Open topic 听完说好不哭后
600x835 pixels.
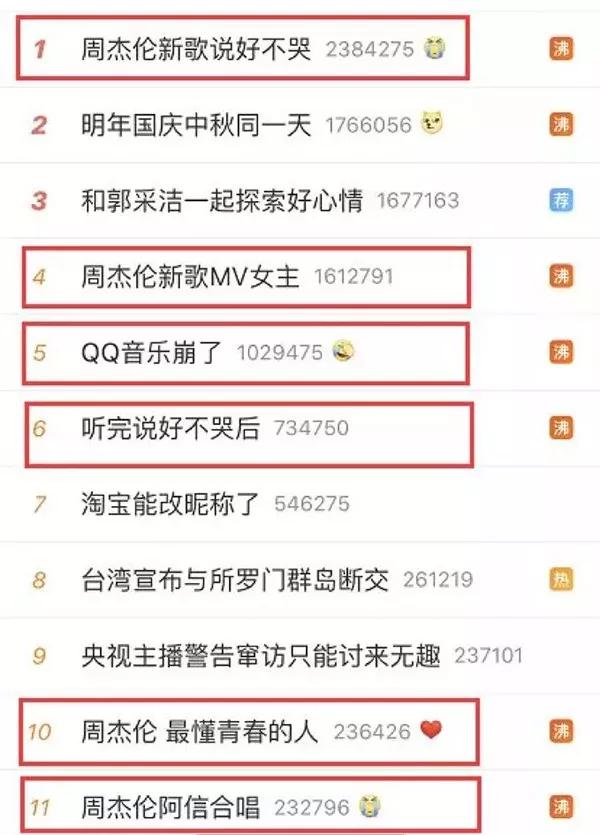click(170, 429)
